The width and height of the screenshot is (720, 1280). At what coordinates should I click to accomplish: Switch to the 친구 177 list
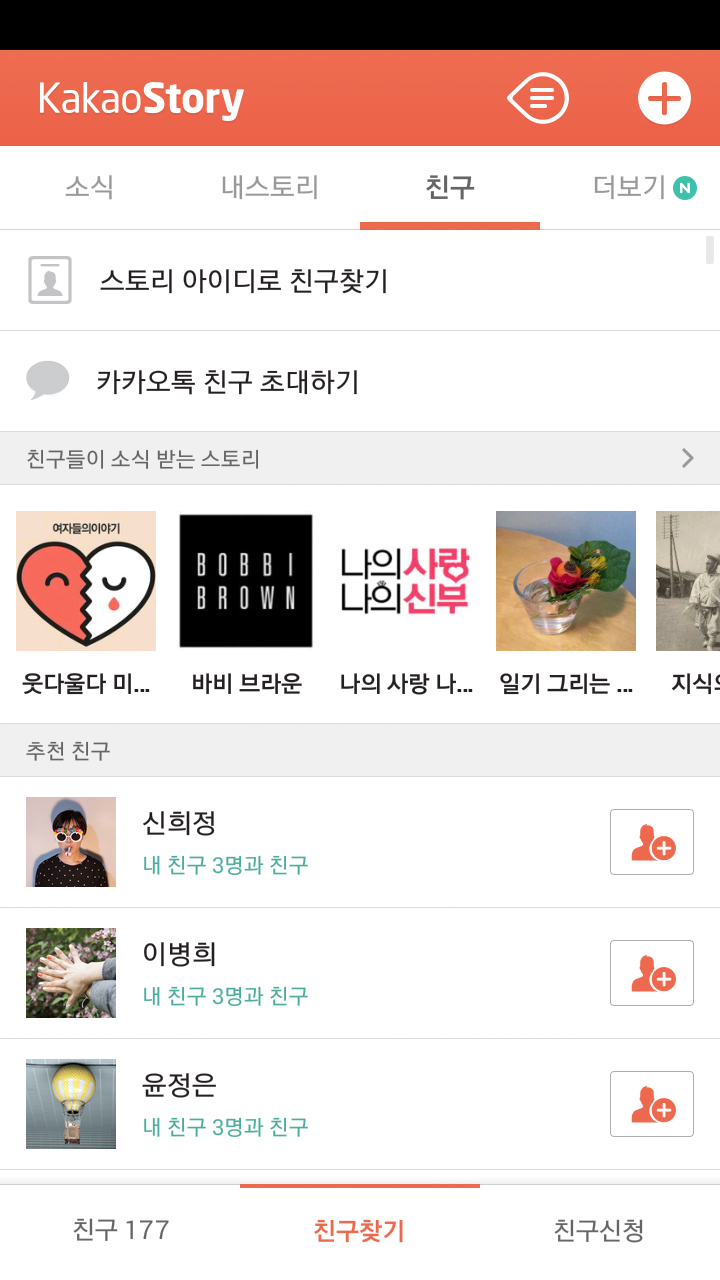pyautogui.click(x=120, y=1230)
